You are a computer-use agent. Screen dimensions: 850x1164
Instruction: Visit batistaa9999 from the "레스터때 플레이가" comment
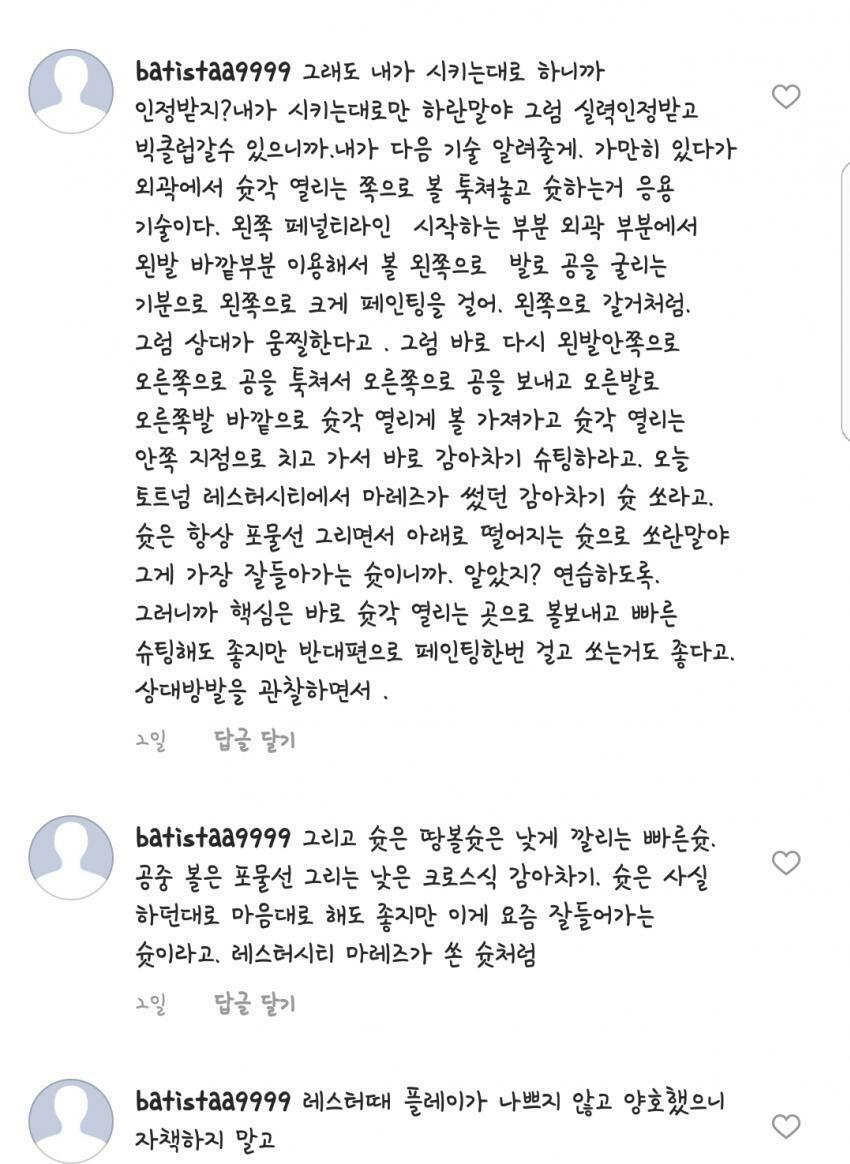pos(213,1102)
